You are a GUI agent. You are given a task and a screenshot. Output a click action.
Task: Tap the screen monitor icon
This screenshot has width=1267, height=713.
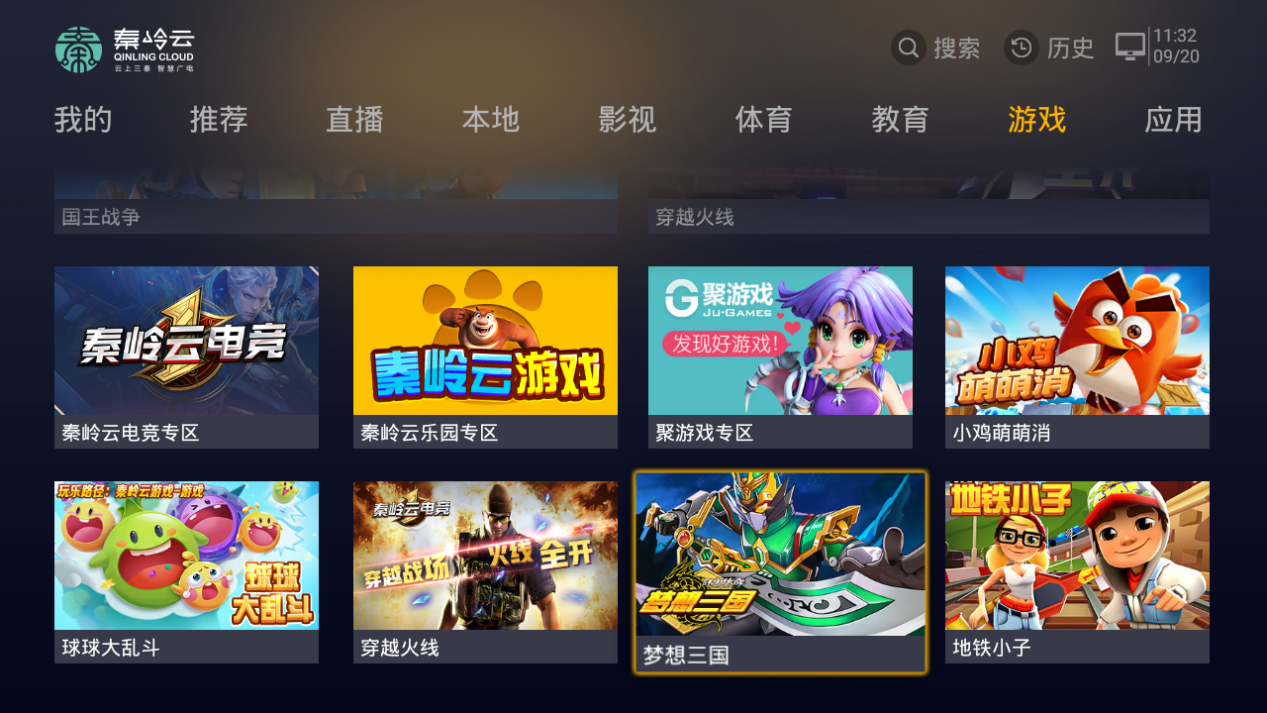pyautogui.click(x=1130, y=47)
